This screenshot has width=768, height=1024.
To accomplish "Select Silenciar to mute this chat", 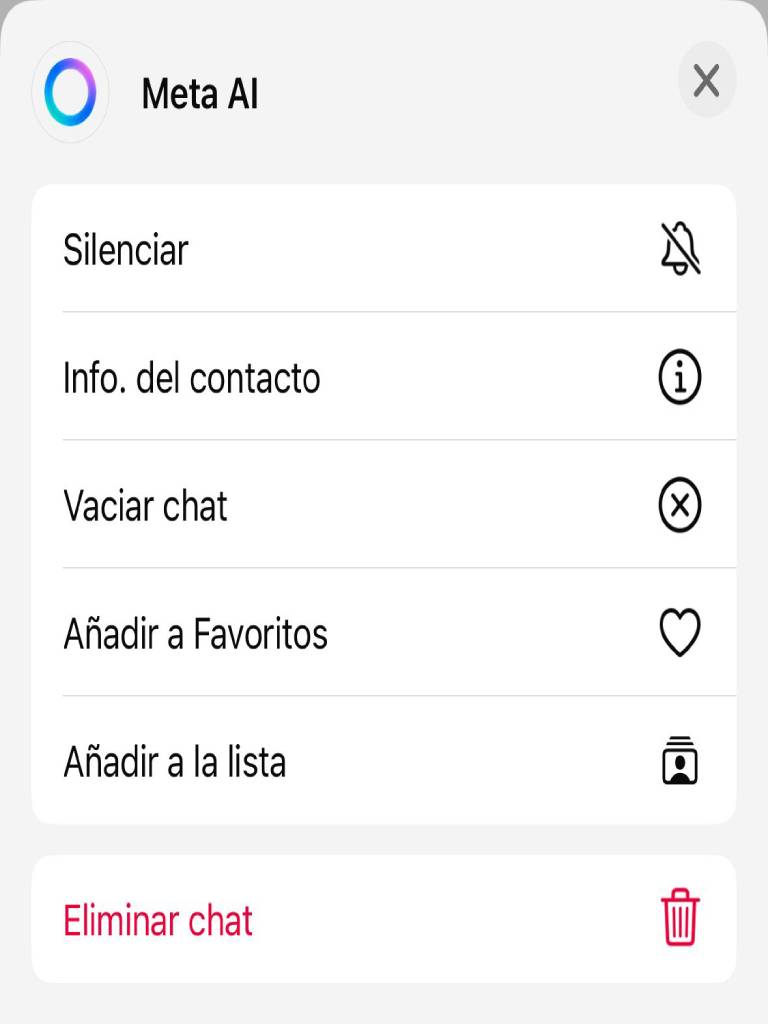I will 384,249.
